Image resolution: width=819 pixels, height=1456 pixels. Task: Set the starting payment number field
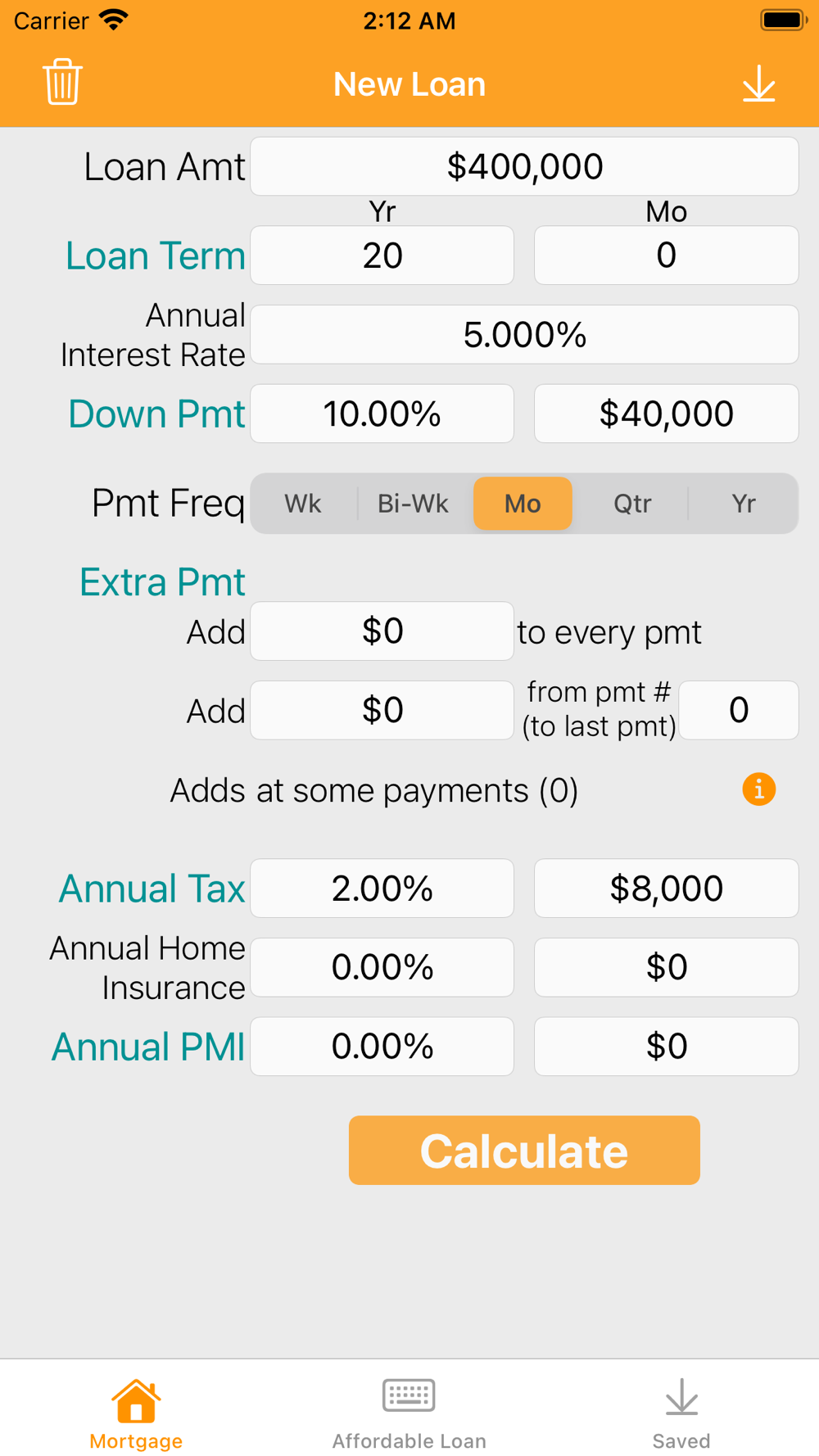pos(739,710)
